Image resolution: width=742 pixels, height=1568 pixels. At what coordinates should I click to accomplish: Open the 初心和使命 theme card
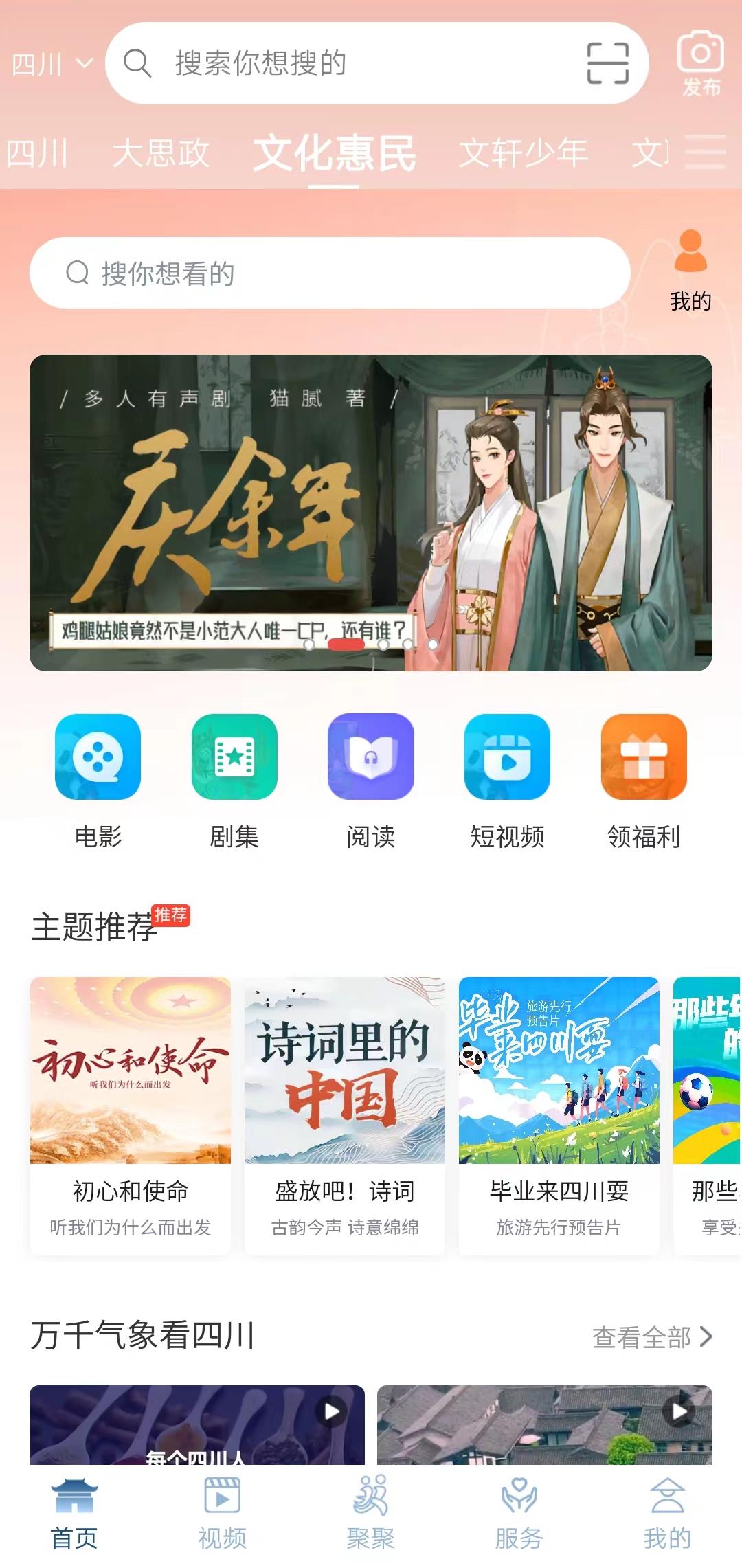click(x=131, y=1115)
